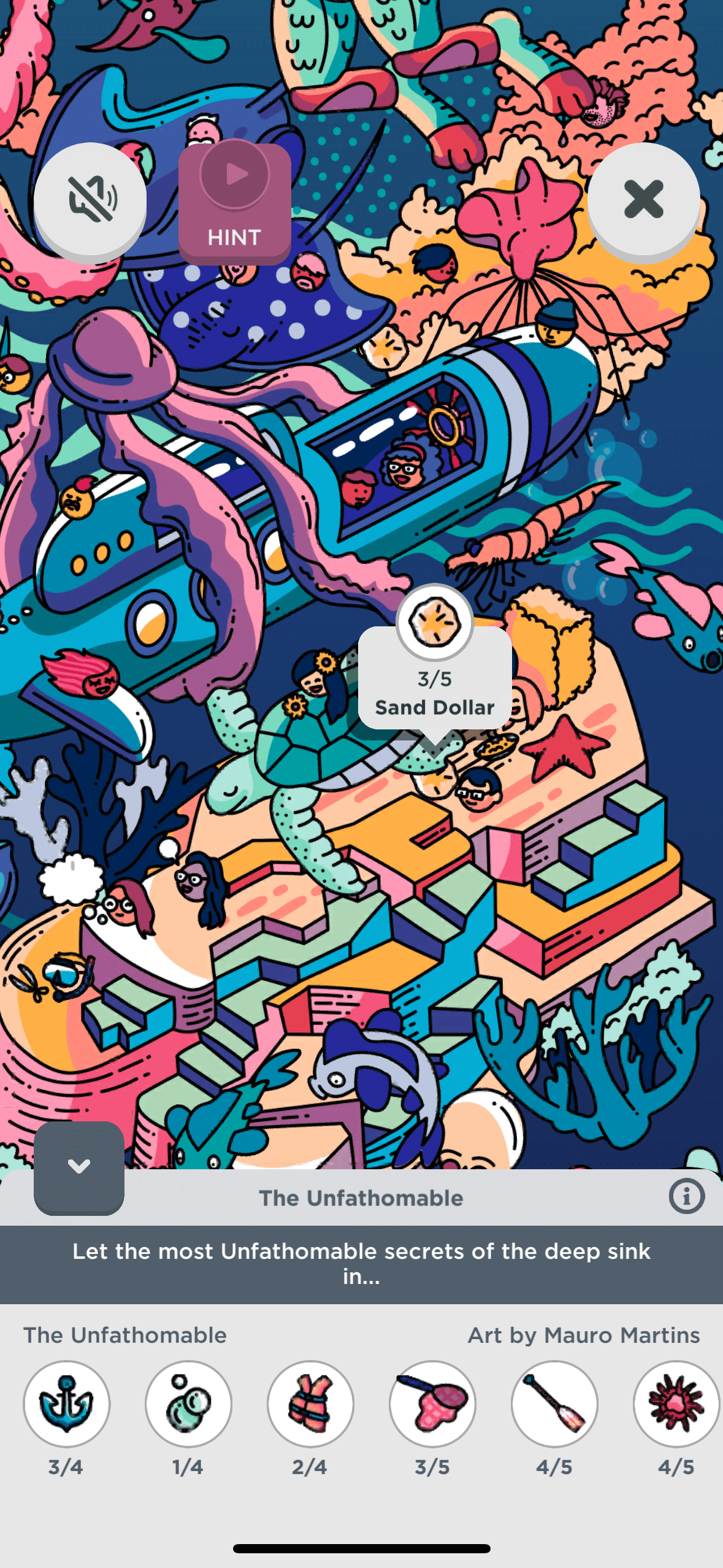
Task: Select the fishing net item showing 3/5
Action: (432, 1404)
